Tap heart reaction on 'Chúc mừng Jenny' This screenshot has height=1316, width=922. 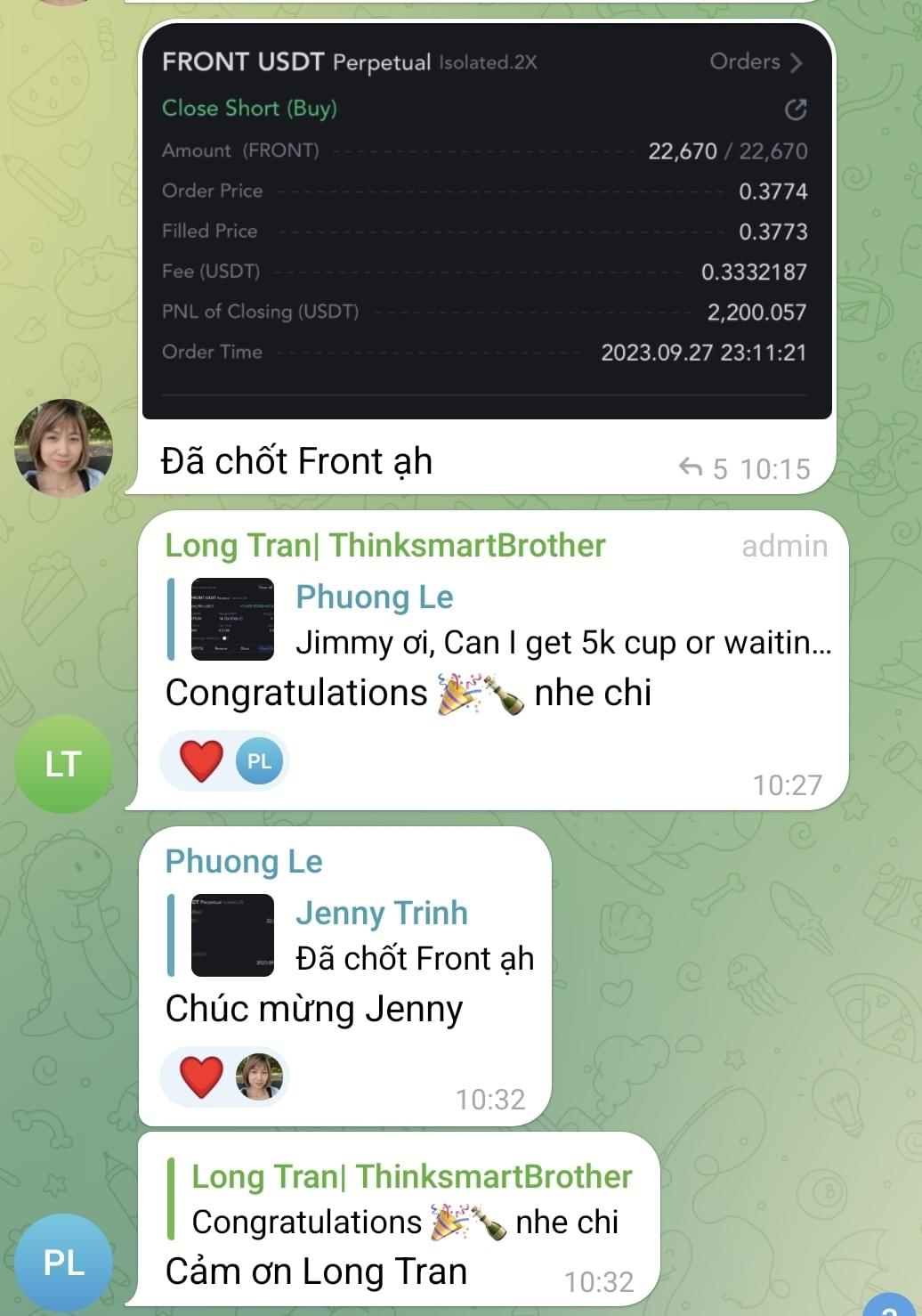coord(203,1076)
